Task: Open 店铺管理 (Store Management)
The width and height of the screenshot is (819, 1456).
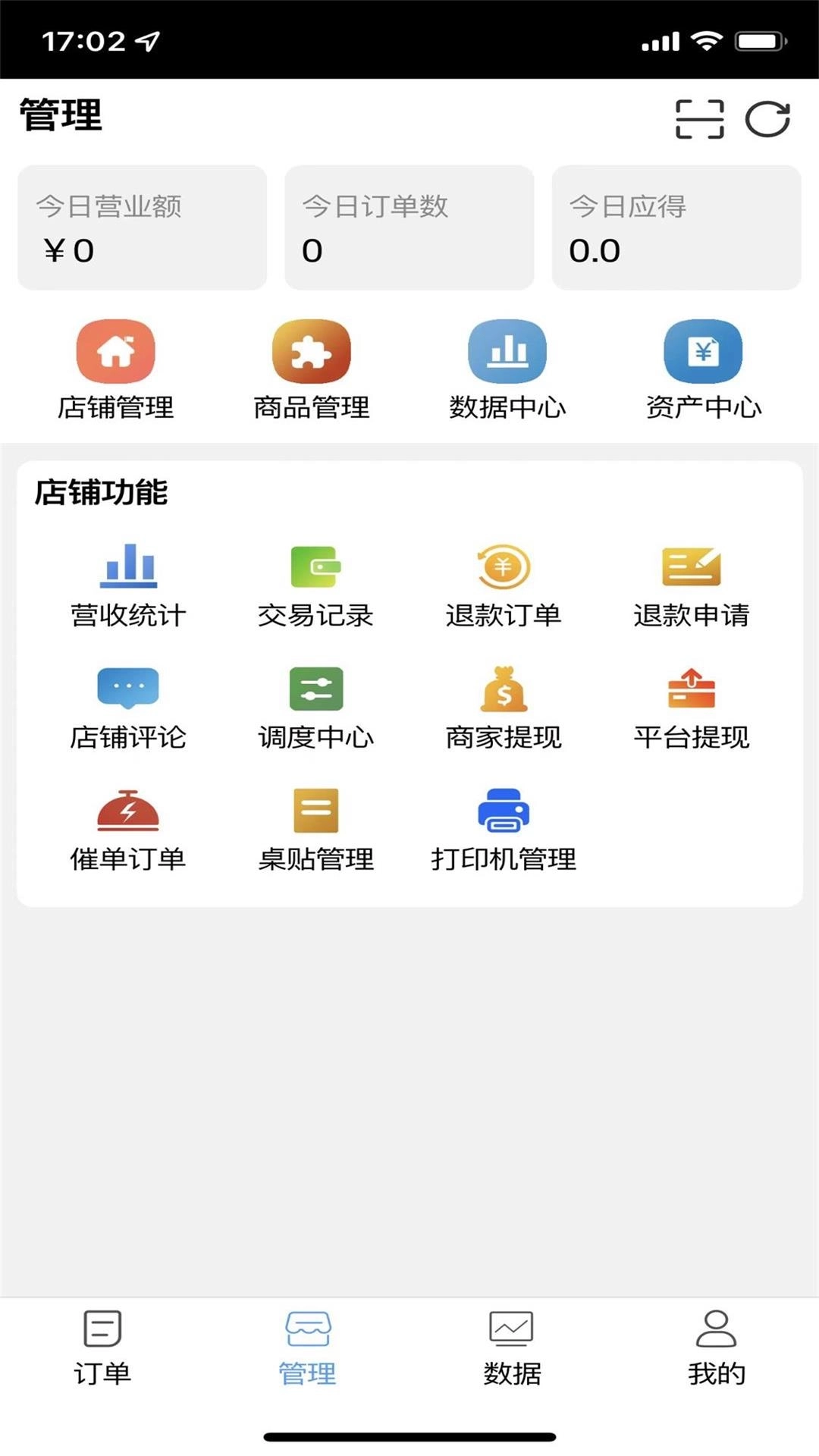Action: coord(114,368)
